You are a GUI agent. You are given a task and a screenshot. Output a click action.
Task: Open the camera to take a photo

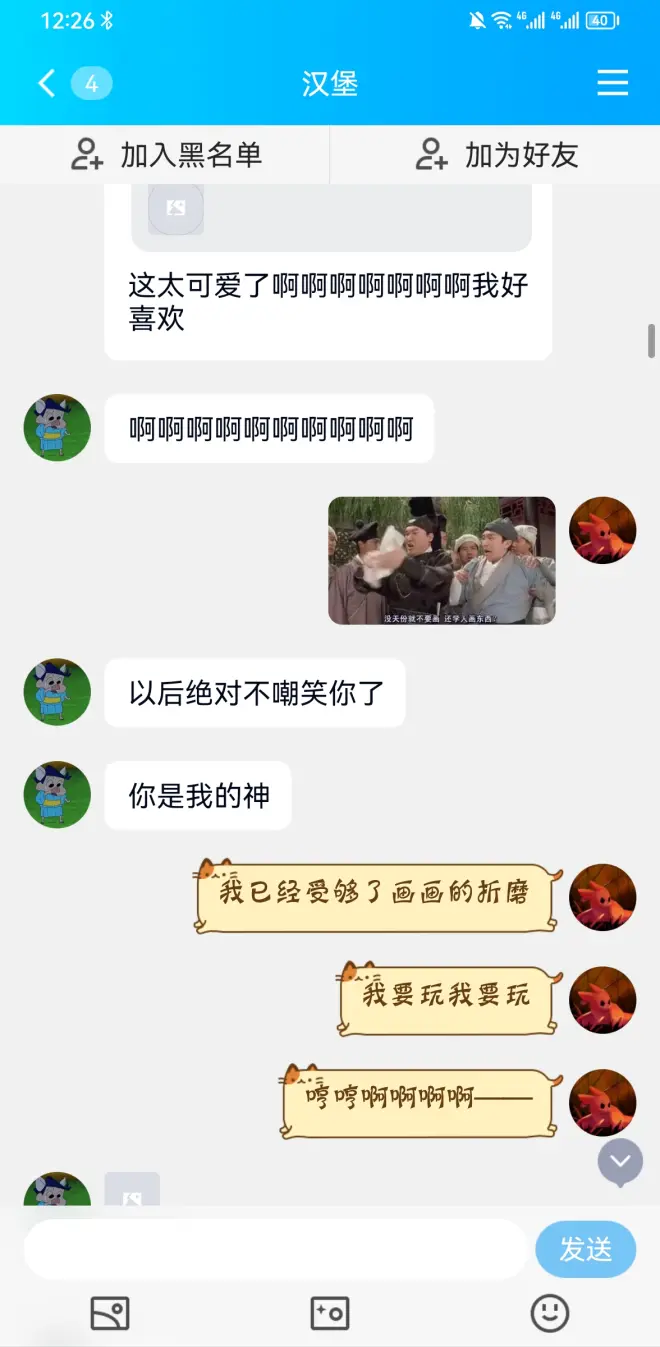click(x=330, y=1313)
